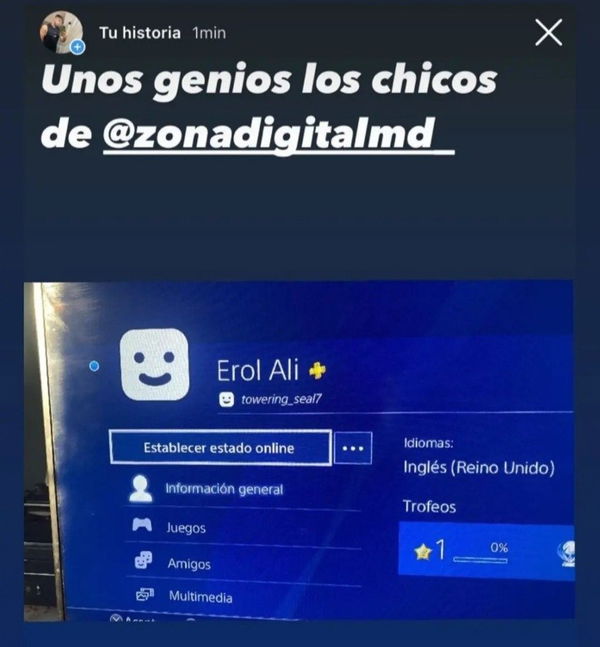600x647 pixels.
Task: Tap the Tu historia profile avatar
Action: [61, 32]
